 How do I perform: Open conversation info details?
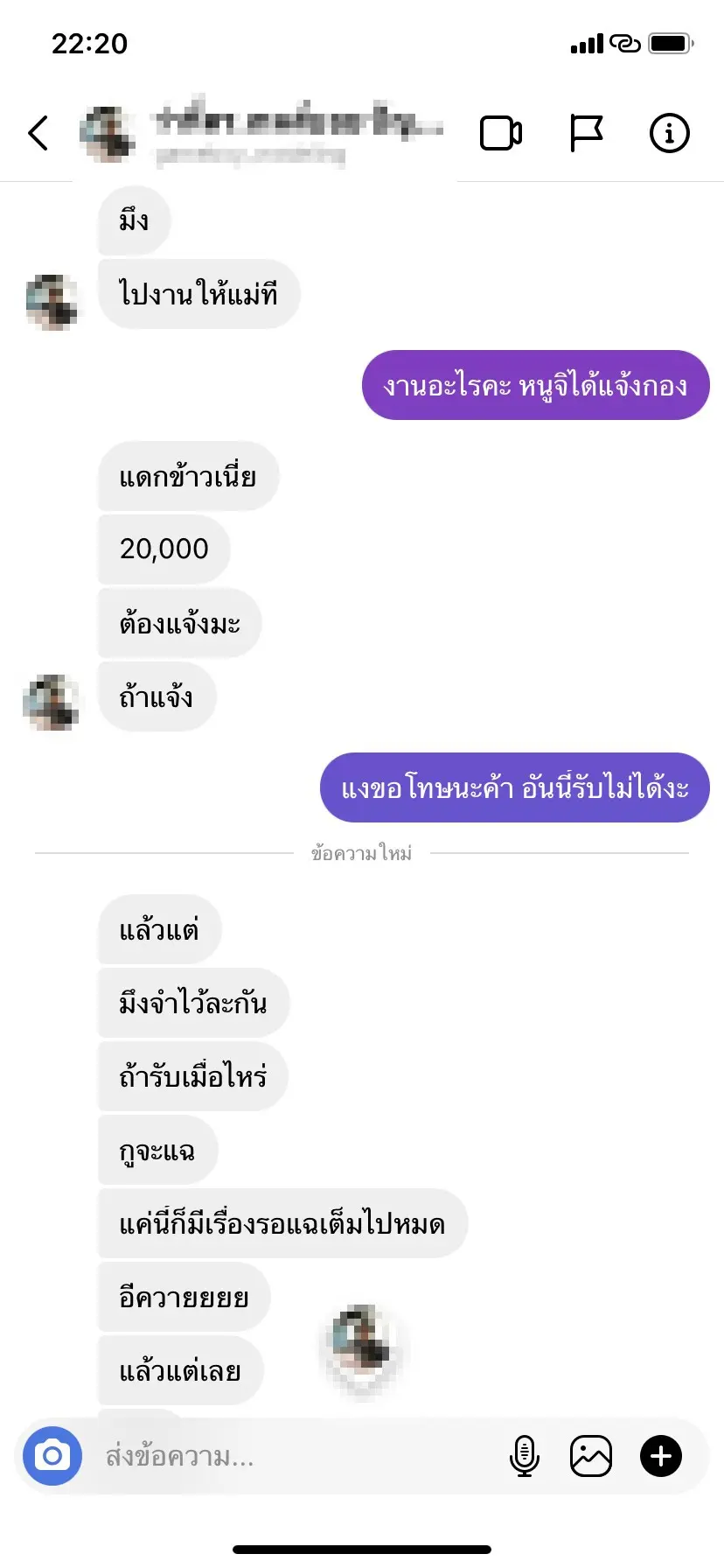click(x=670, y=134)
